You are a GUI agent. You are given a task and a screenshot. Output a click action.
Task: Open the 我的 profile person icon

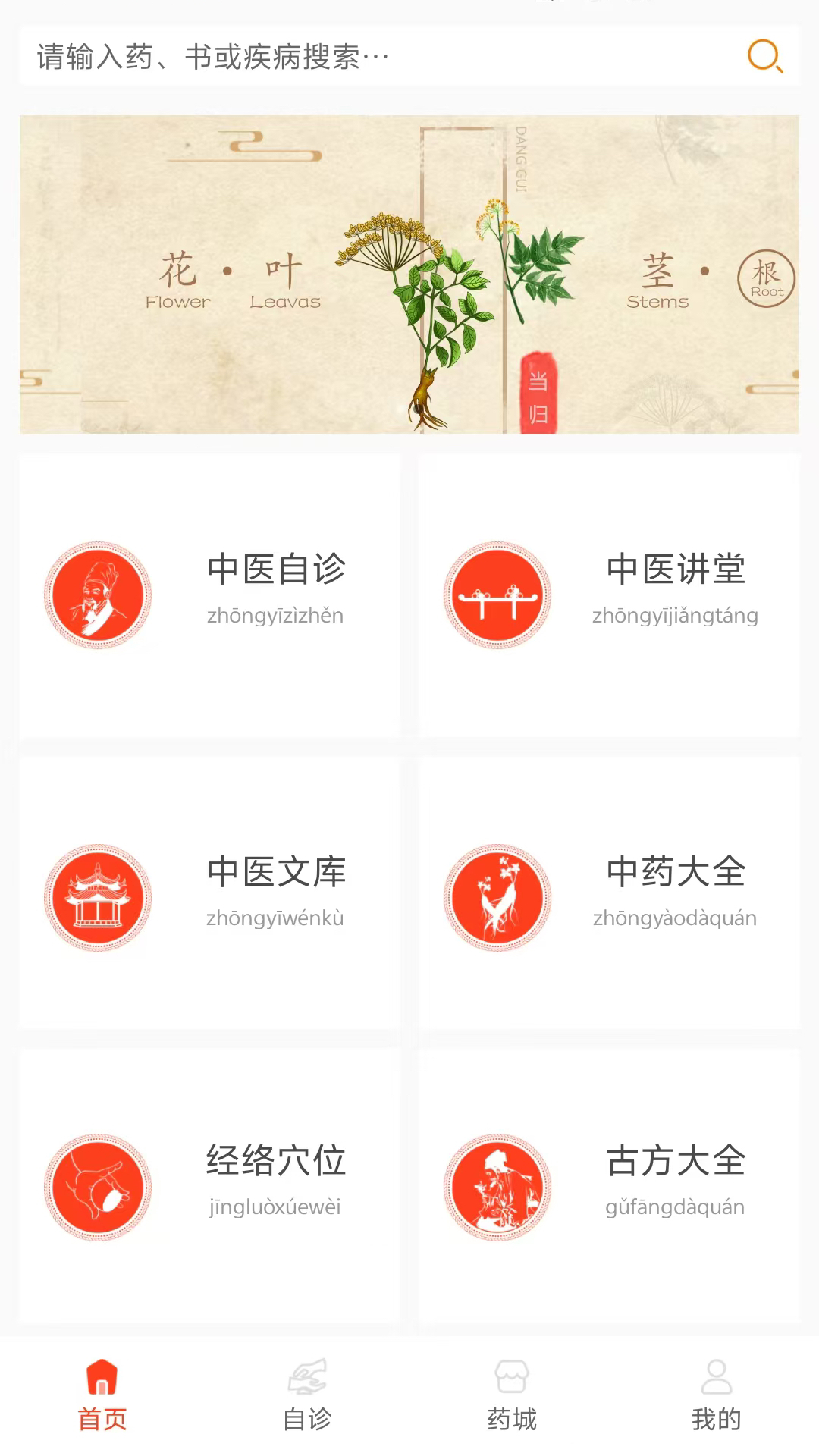pos(715,1382)
